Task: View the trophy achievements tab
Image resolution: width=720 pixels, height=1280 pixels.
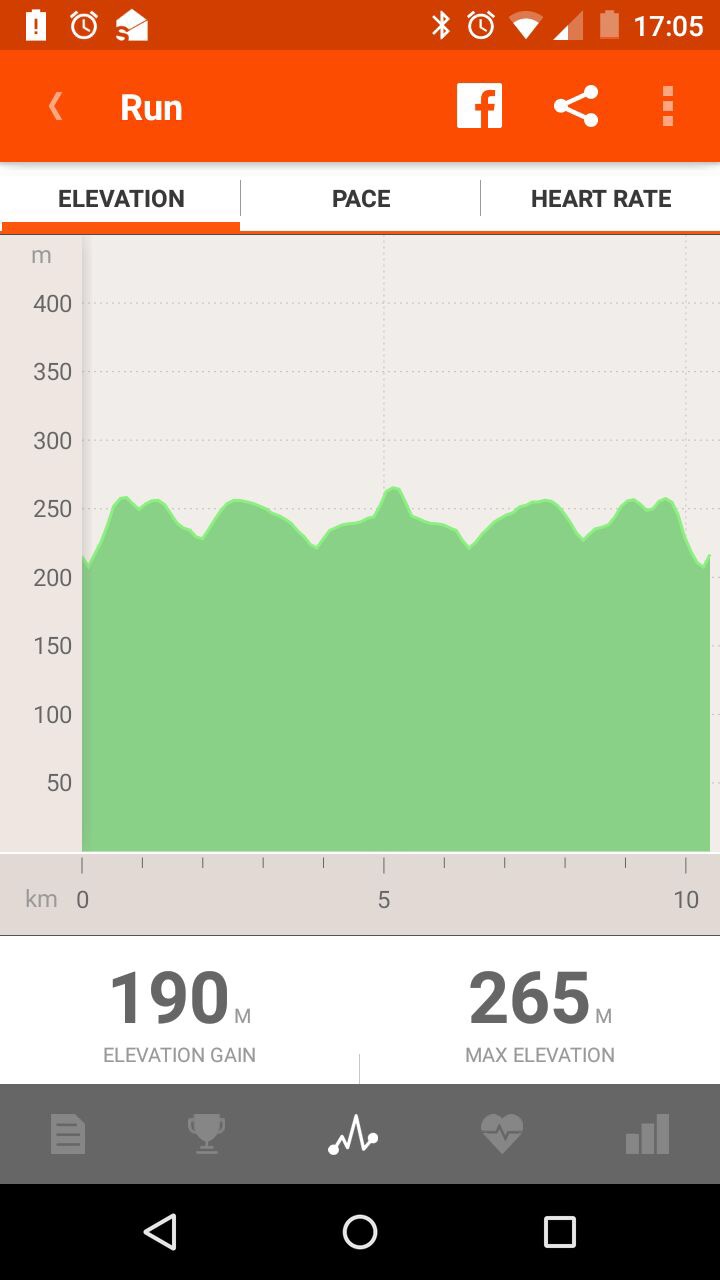Action: (x=206, y=1135)
